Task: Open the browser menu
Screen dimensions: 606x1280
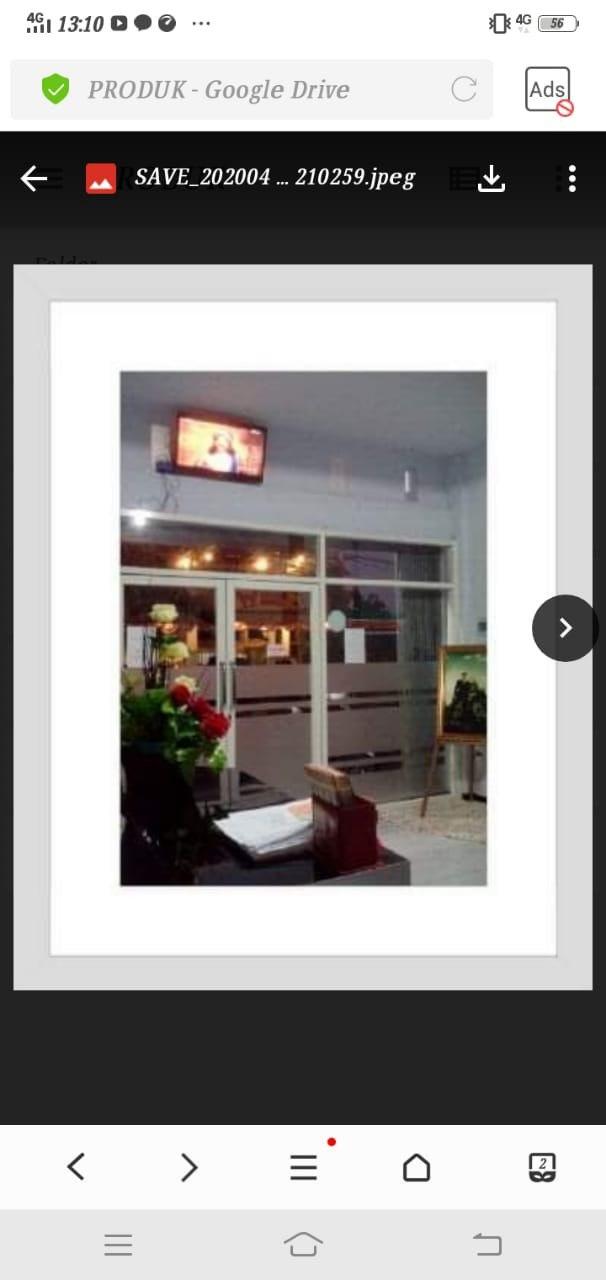Action: point(303,1166)
